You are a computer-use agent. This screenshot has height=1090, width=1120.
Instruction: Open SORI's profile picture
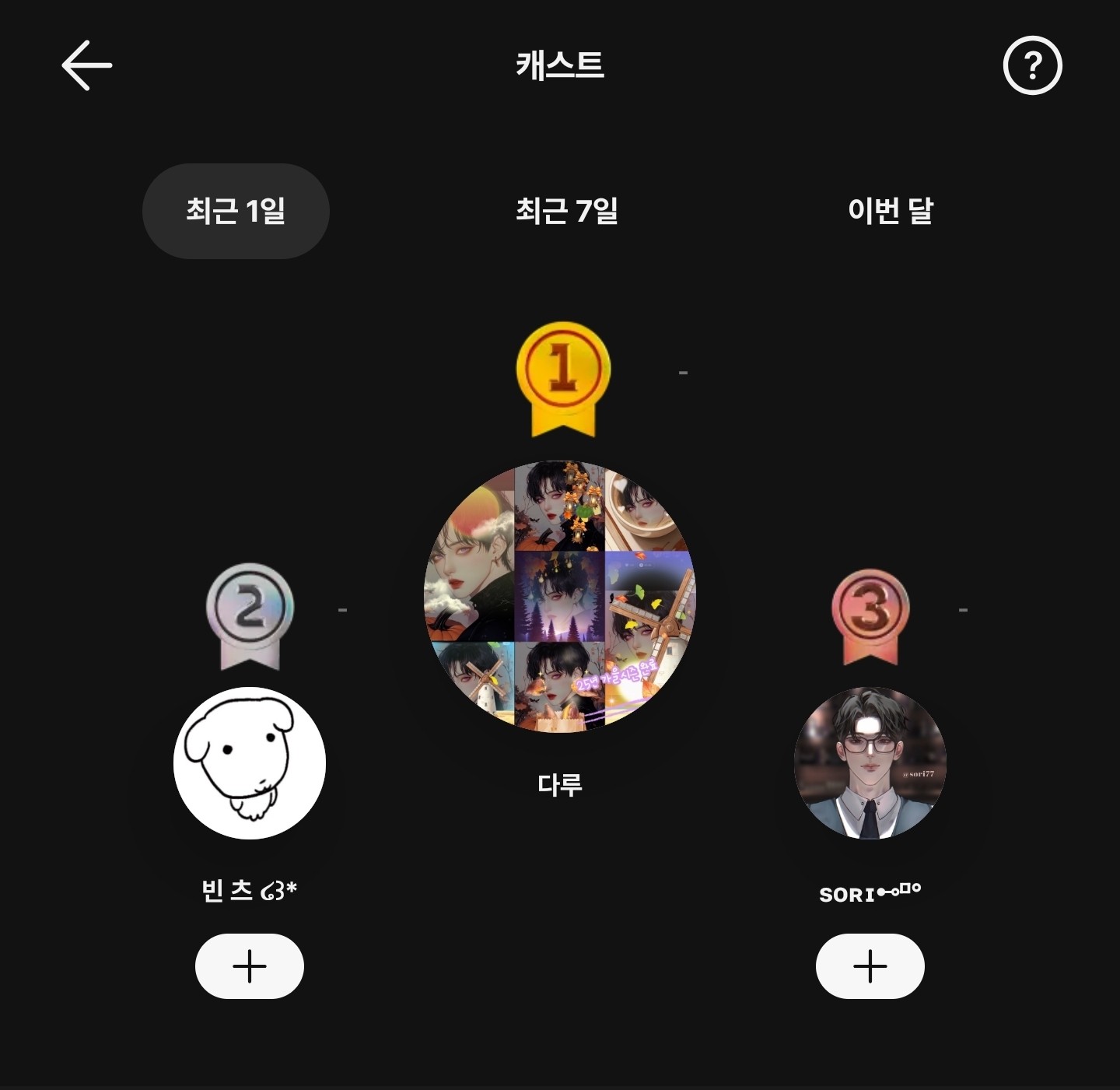coord(870,762)
